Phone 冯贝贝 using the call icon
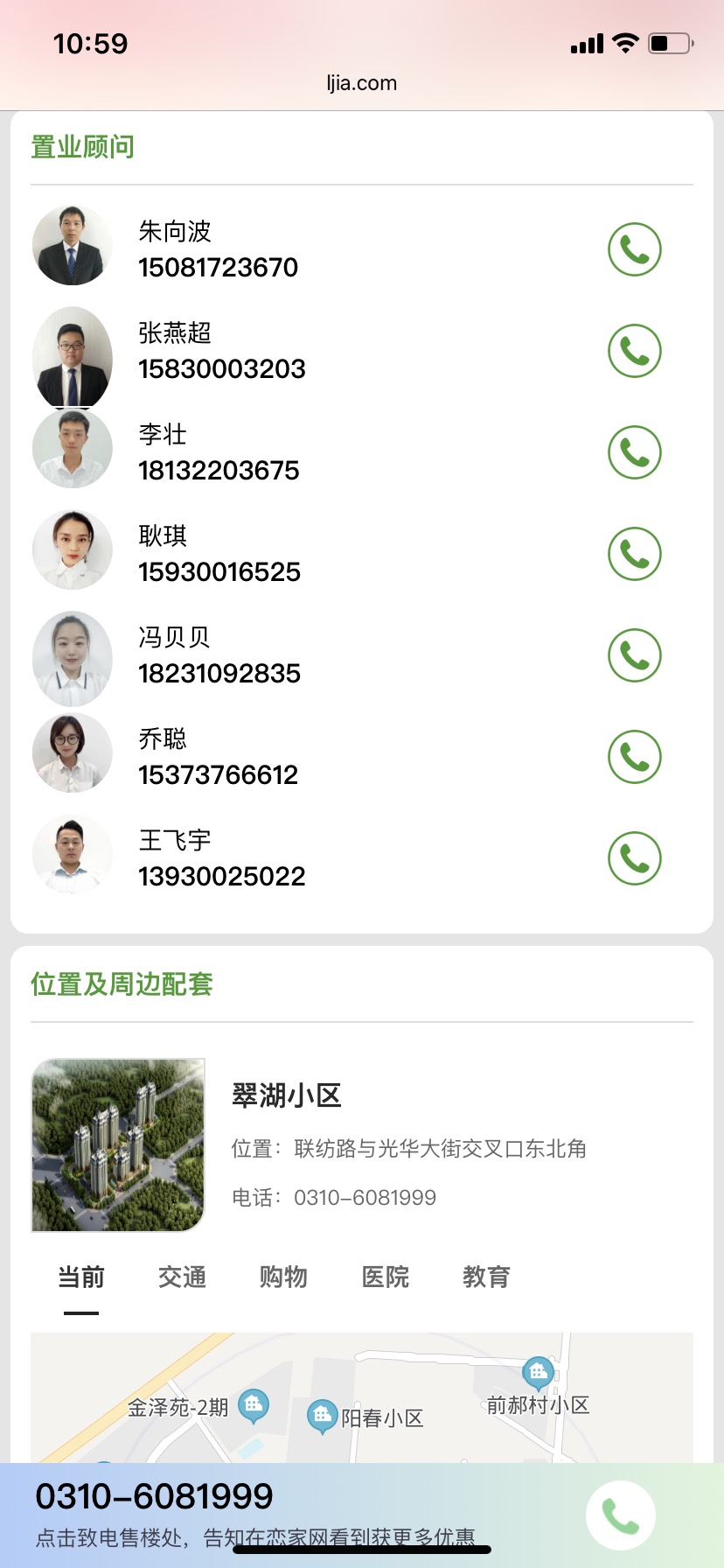 (x=634, y=655)
